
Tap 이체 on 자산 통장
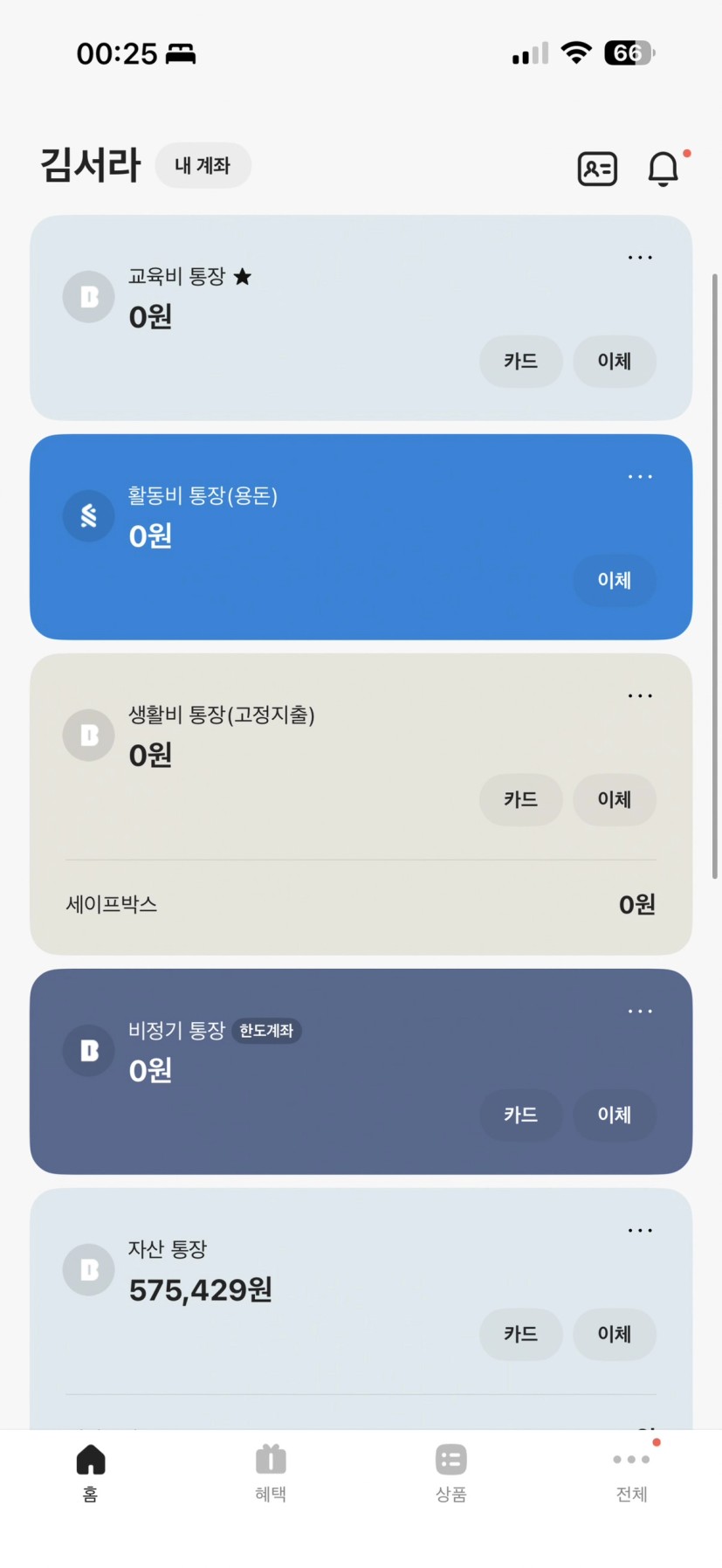614,1334
